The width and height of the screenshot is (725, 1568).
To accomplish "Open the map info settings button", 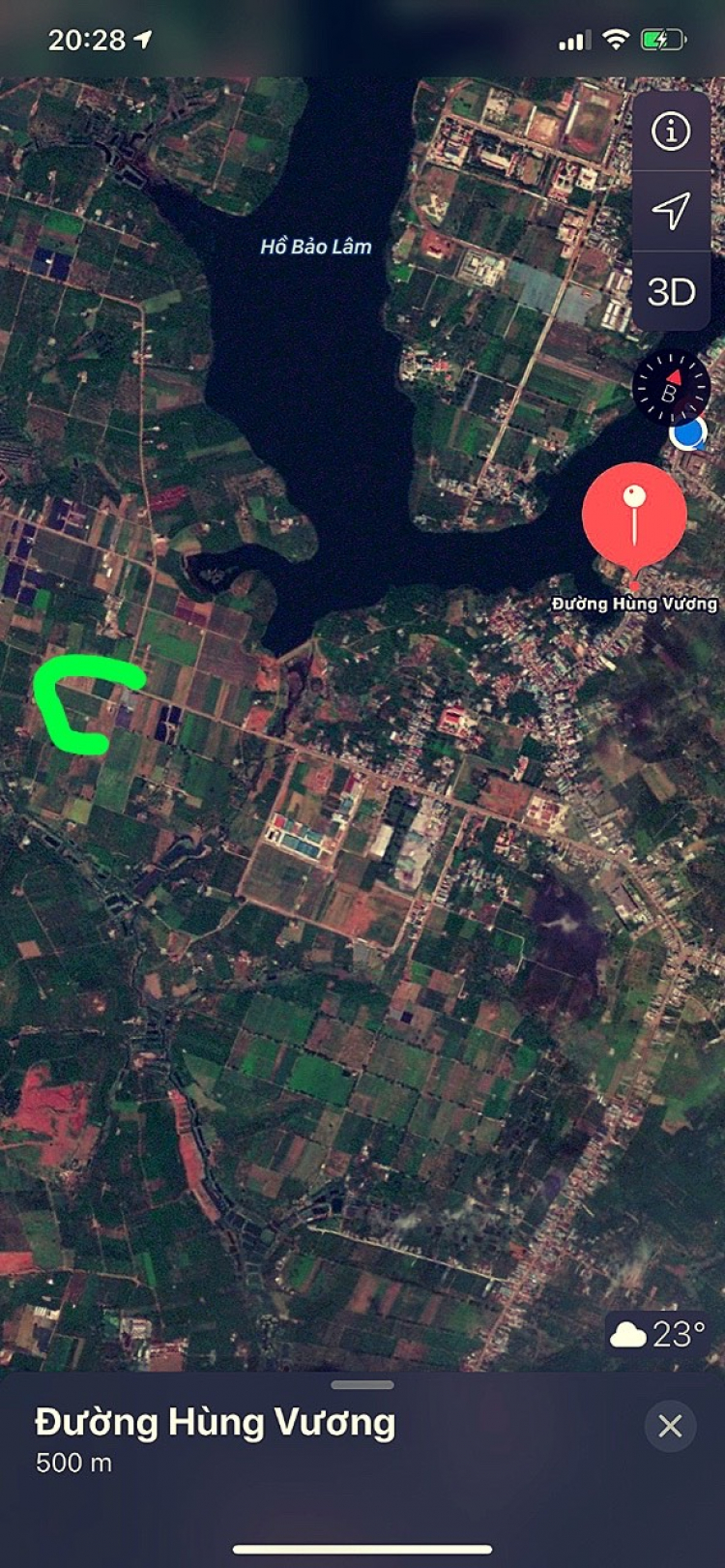I will (671, 131).
